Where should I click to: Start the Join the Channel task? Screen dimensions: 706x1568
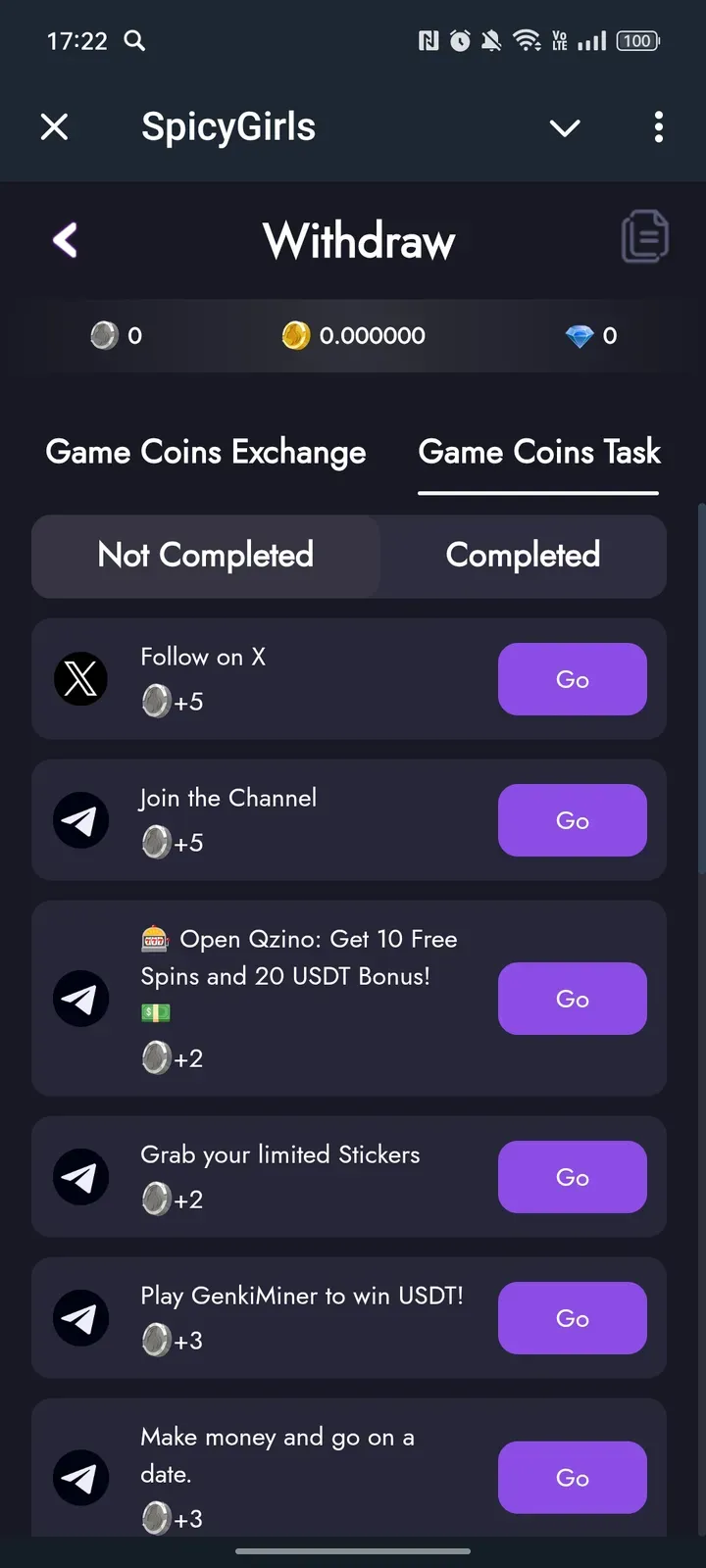point(572,820)
